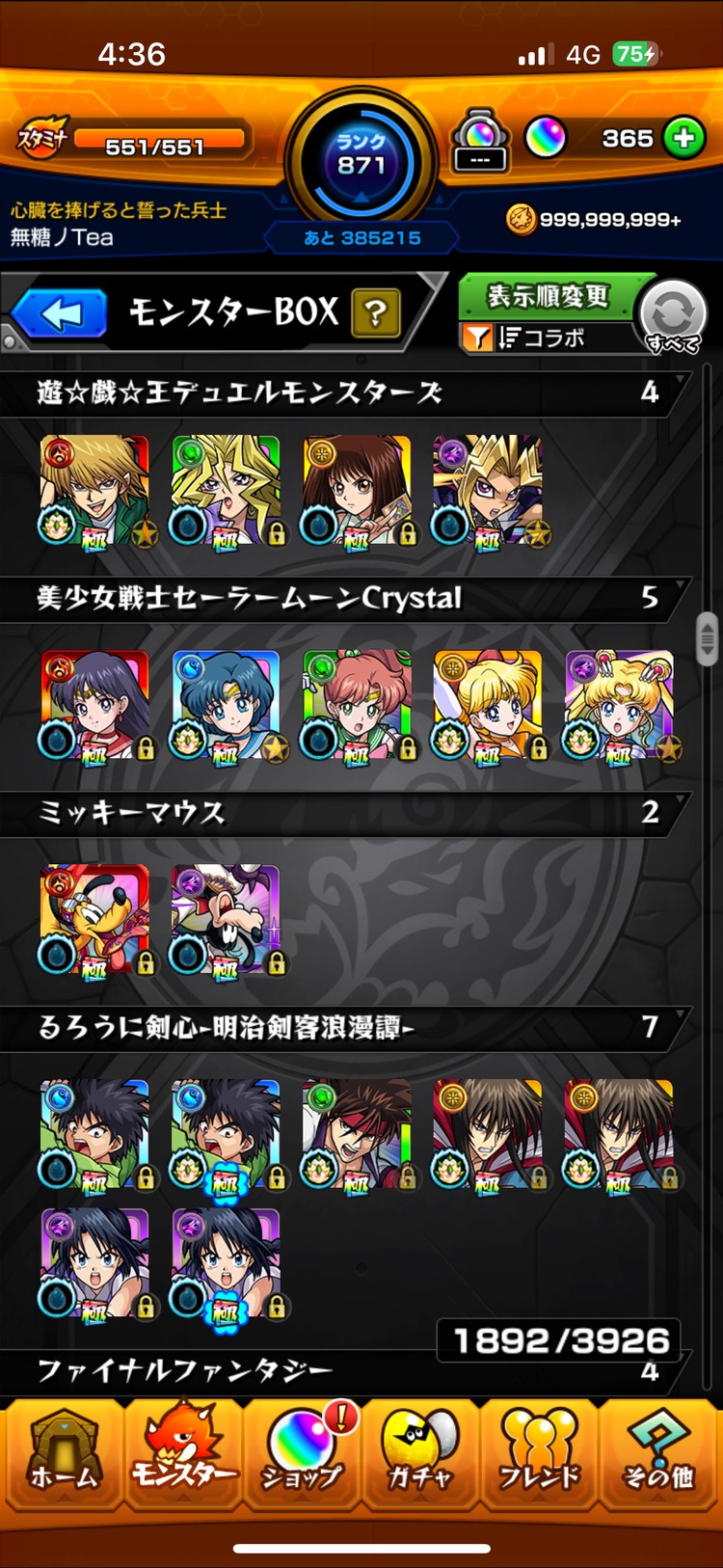
Task: Select the dark Mickey Mouse conductor monster
Action: [226, 920]
